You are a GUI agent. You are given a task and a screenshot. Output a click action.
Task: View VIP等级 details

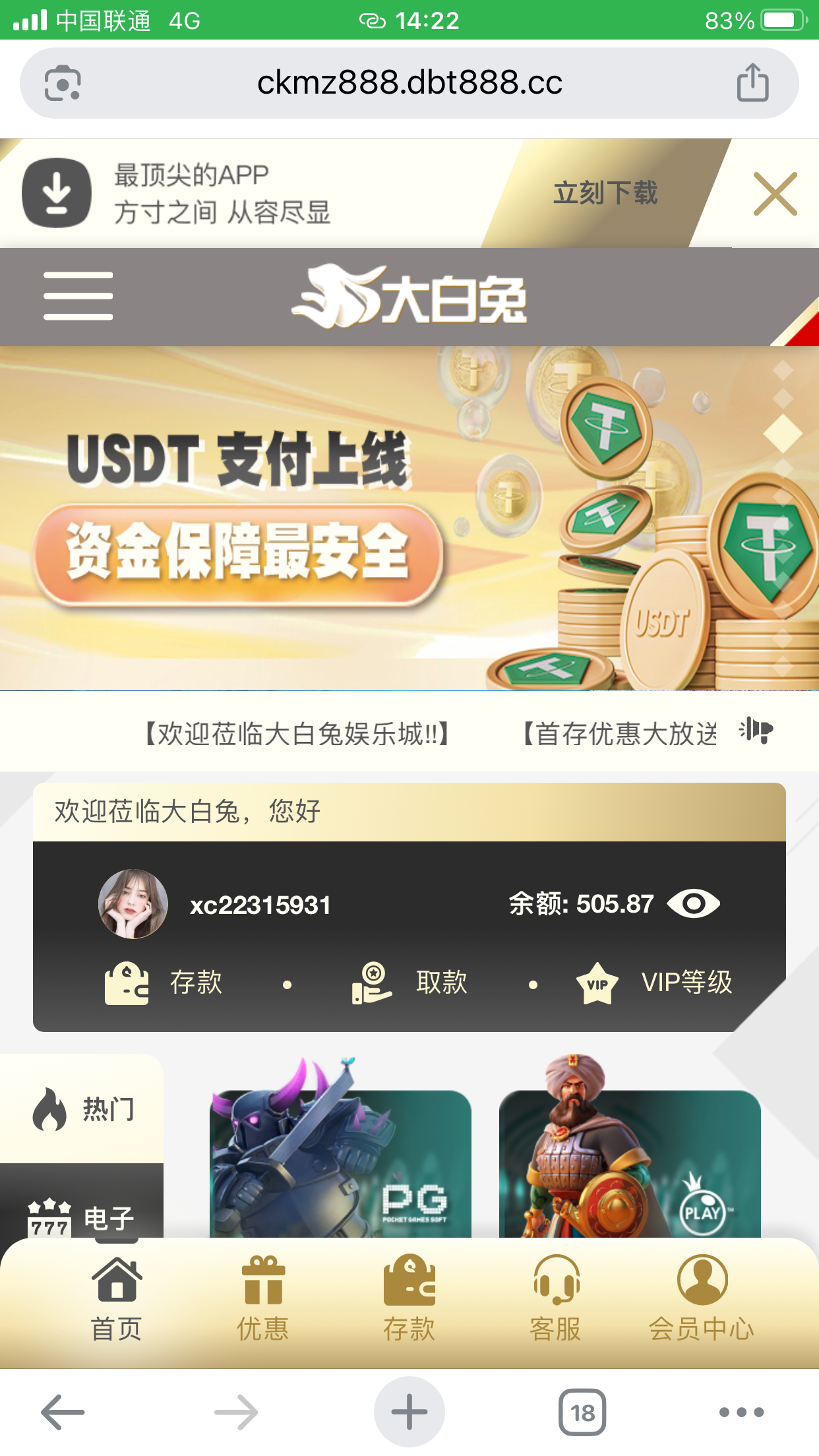(655, 983)
